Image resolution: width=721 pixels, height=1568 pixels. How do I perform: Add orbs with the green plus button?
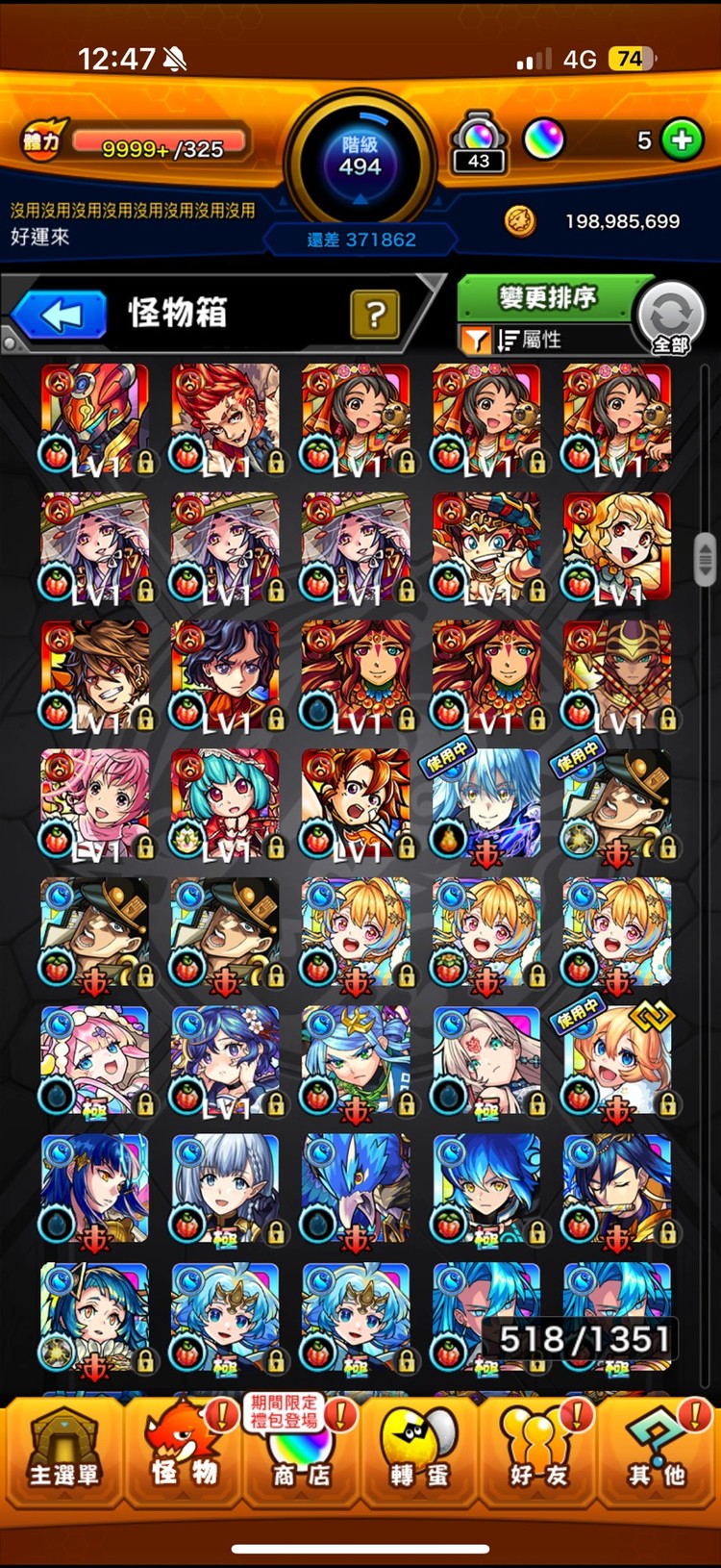tap(682, 140)
